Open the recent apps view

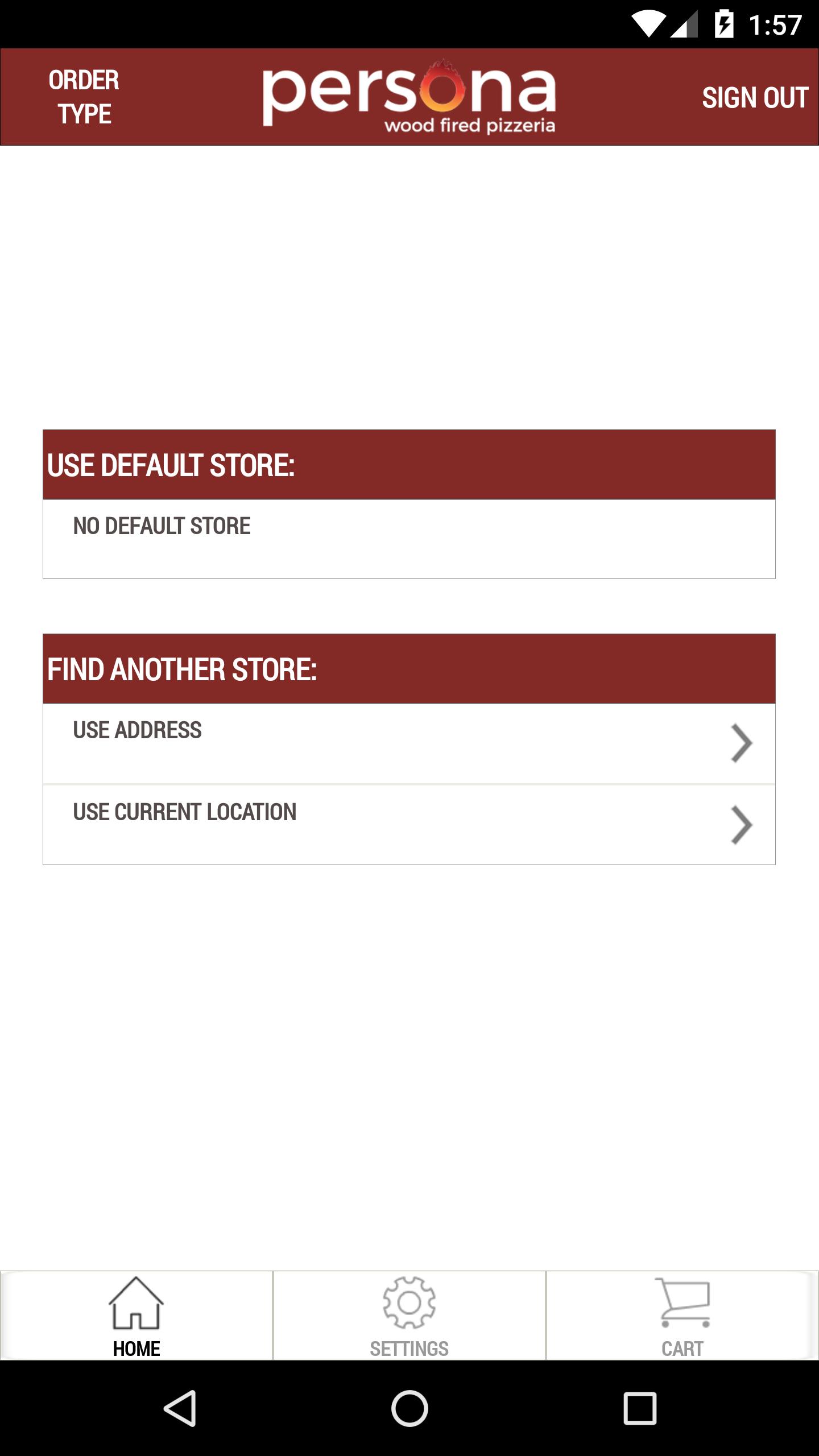(x=640, y=1408)
